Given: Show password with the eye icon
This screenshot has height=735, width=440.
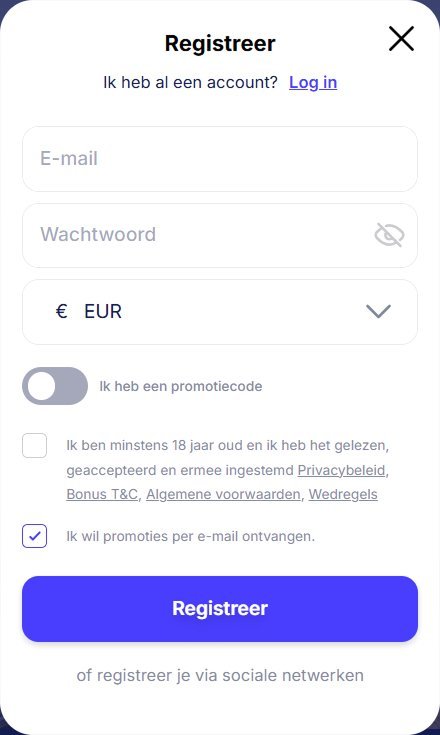Looking at the screenshot, I should click(389, 235).
